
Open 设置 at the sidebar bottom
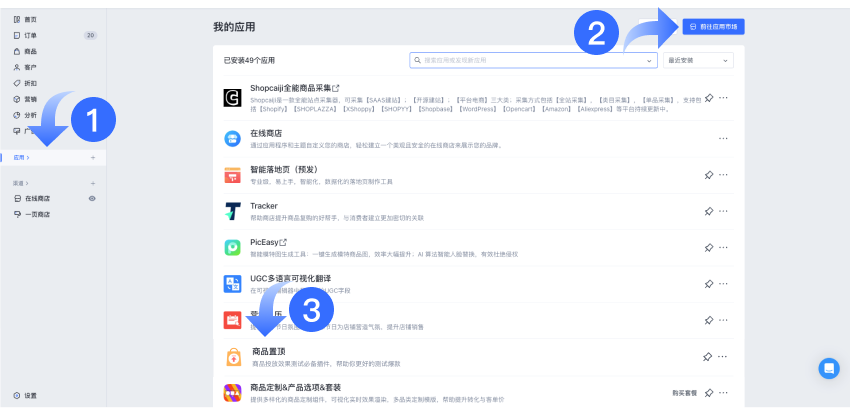coord(30,396)
